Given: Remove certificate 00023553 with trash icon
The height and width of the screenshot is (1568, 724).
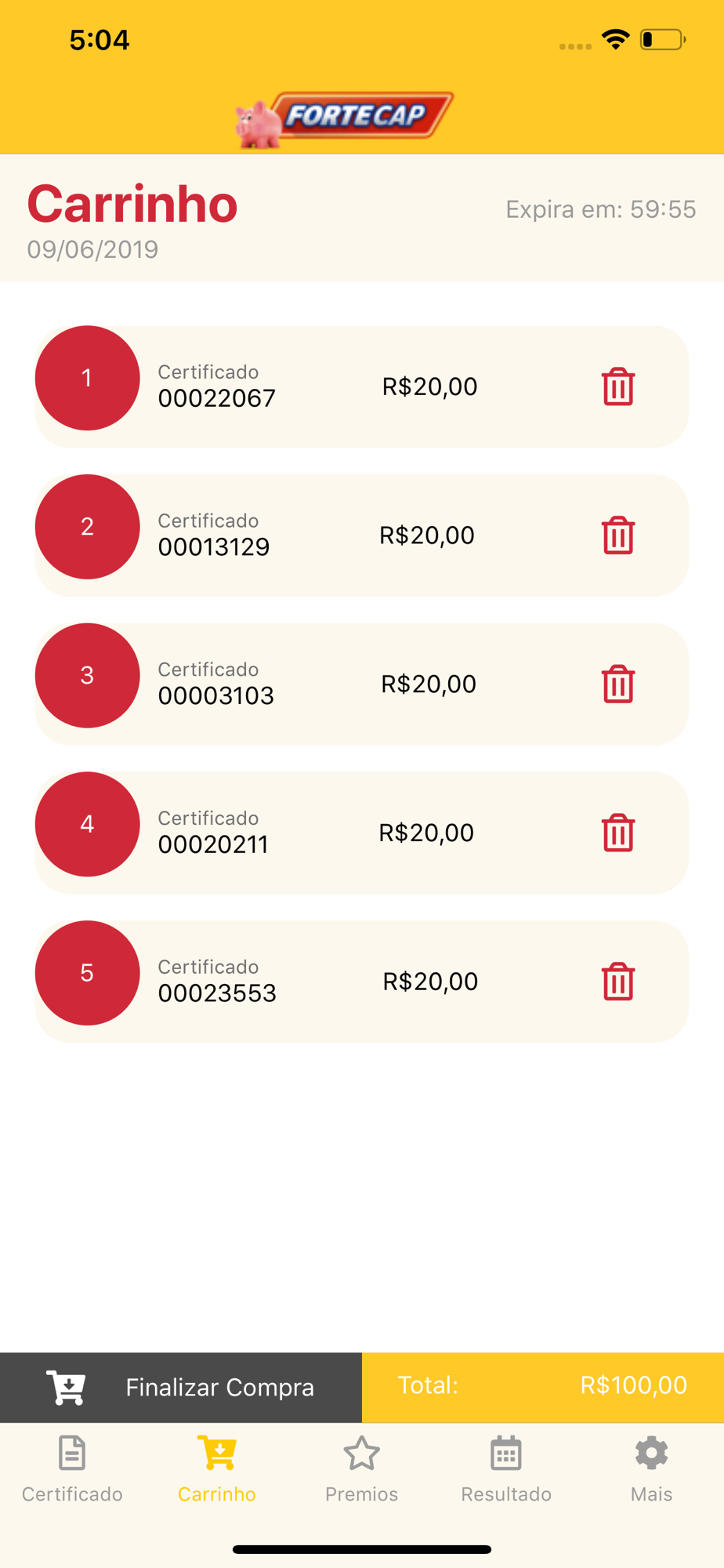Looking at the screenshot, I should click(617, 982).
